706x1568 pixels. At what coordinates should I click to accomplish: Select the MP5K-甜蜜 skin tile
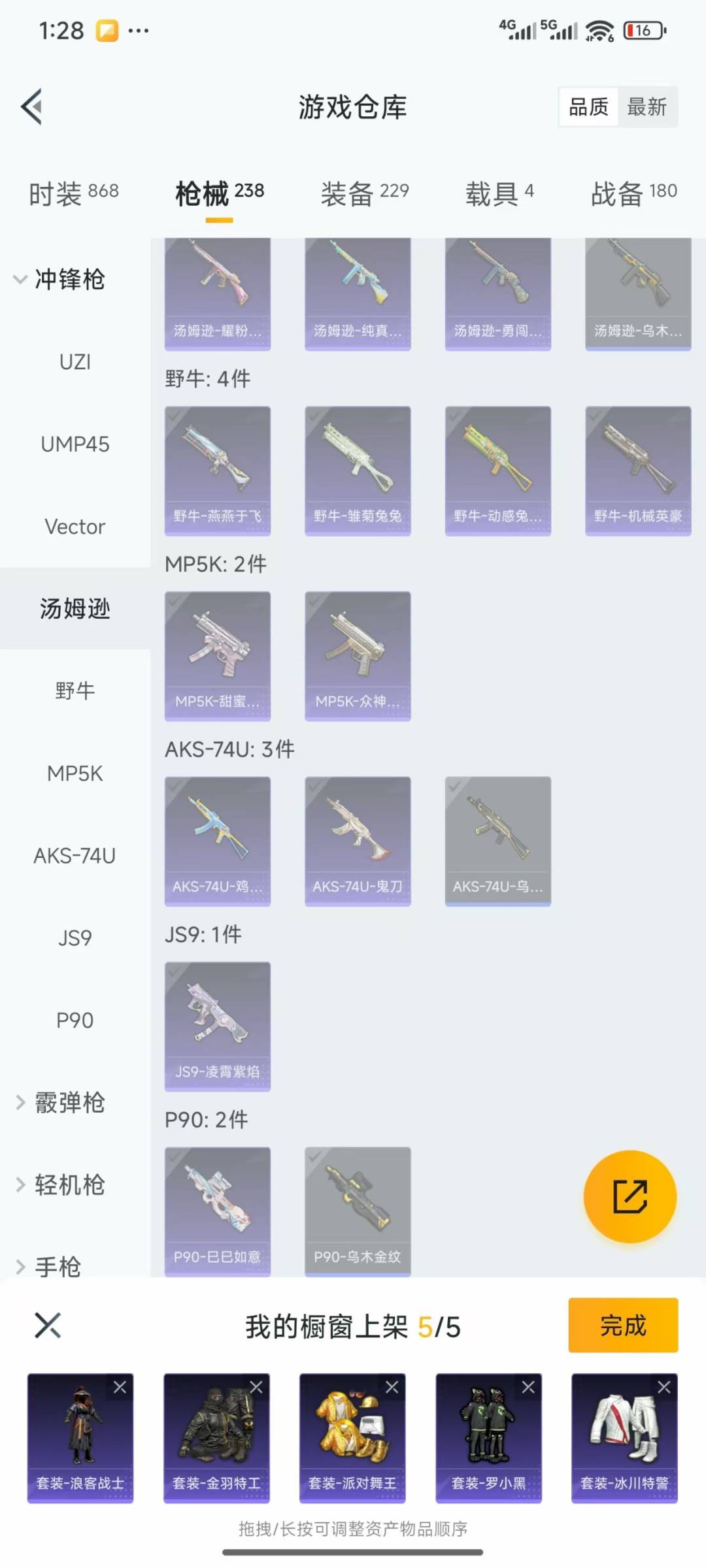(x=218, y=655)
